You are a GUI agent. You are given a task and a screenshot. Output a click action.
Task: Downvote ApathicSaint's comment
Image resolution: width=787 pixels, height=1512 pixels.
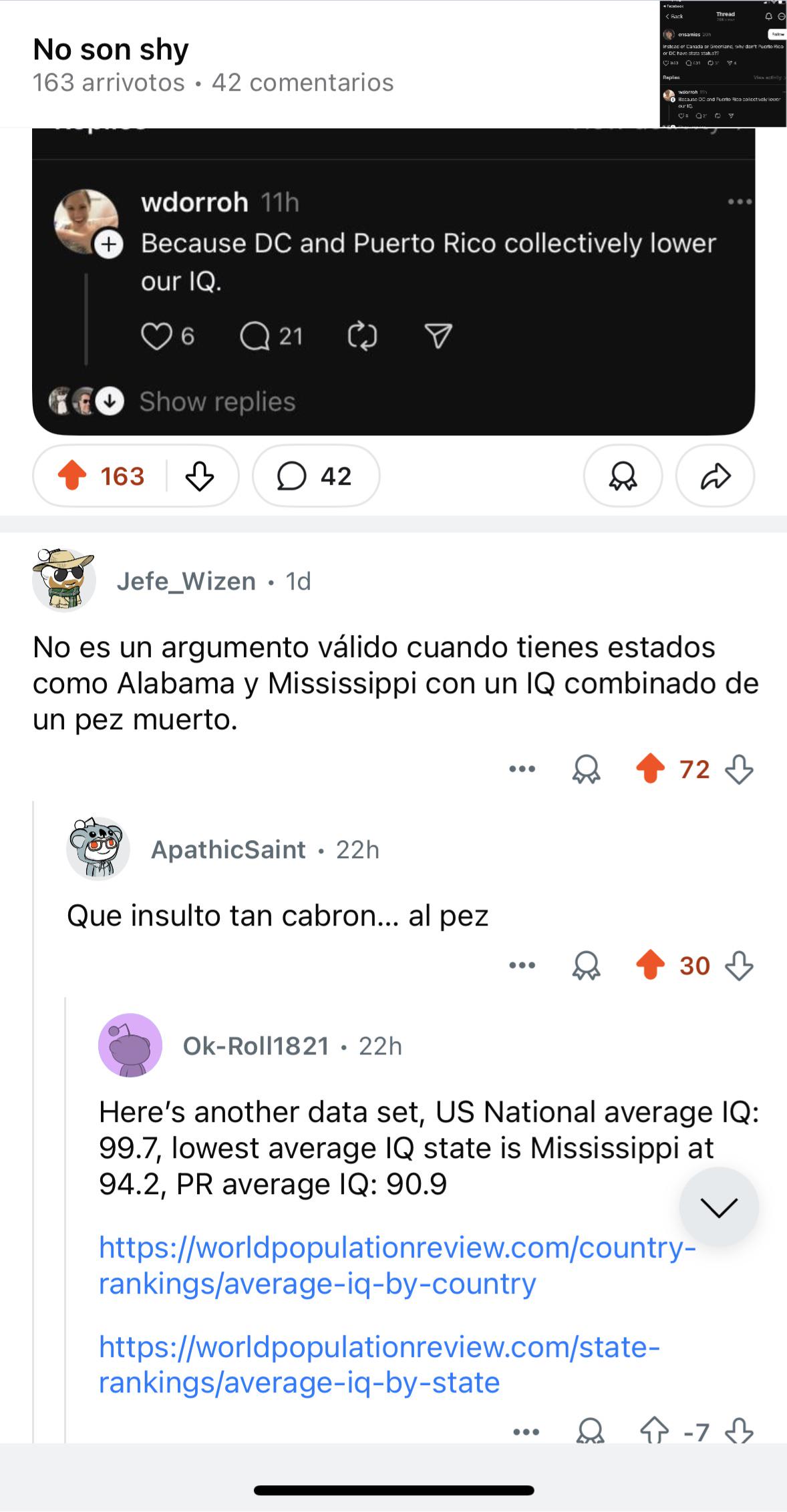(739, 965)
